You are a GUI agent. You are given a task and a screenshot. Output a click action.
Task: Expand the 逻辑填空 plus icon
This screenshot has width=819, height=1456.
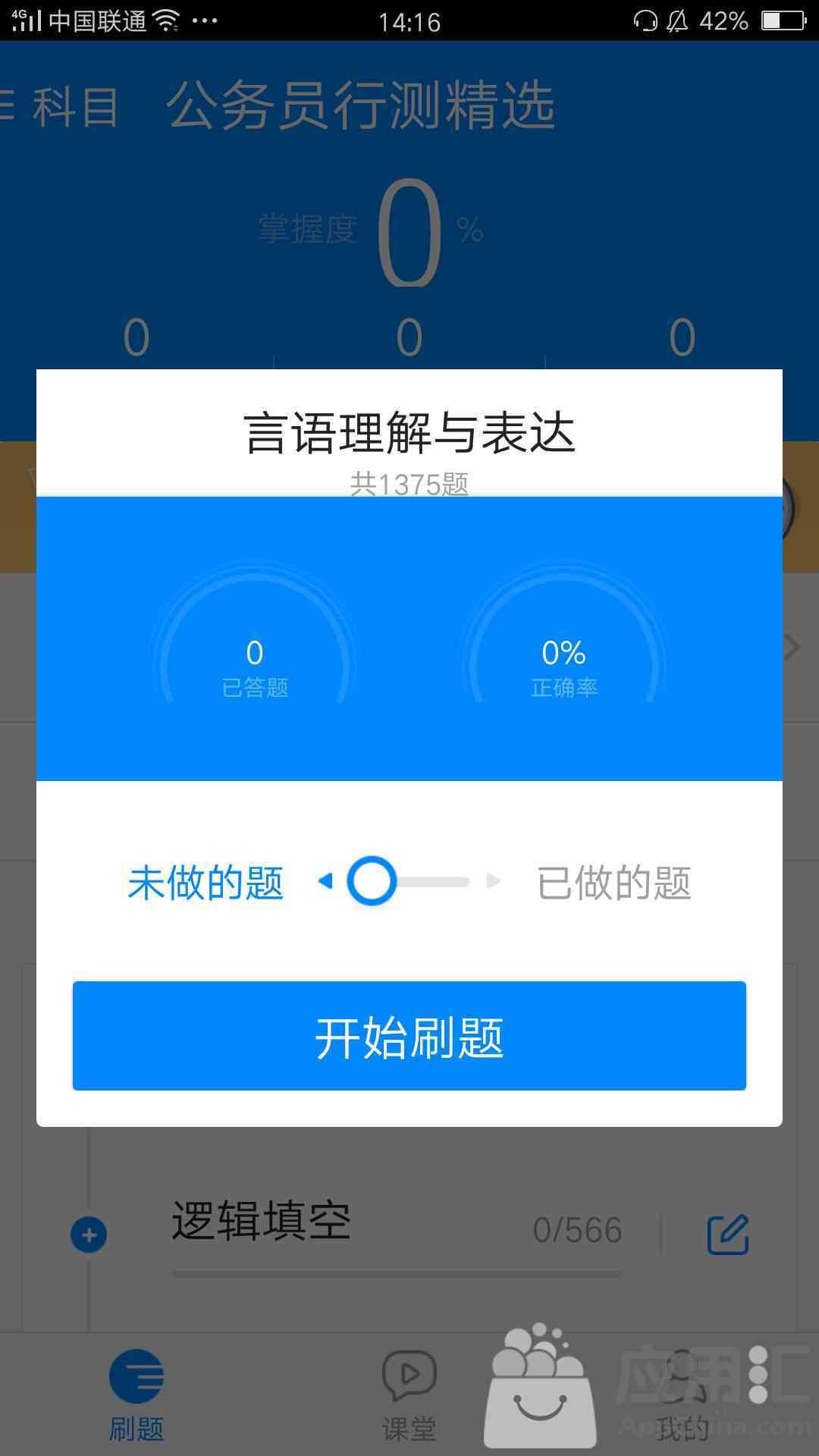click(89, 1235)
